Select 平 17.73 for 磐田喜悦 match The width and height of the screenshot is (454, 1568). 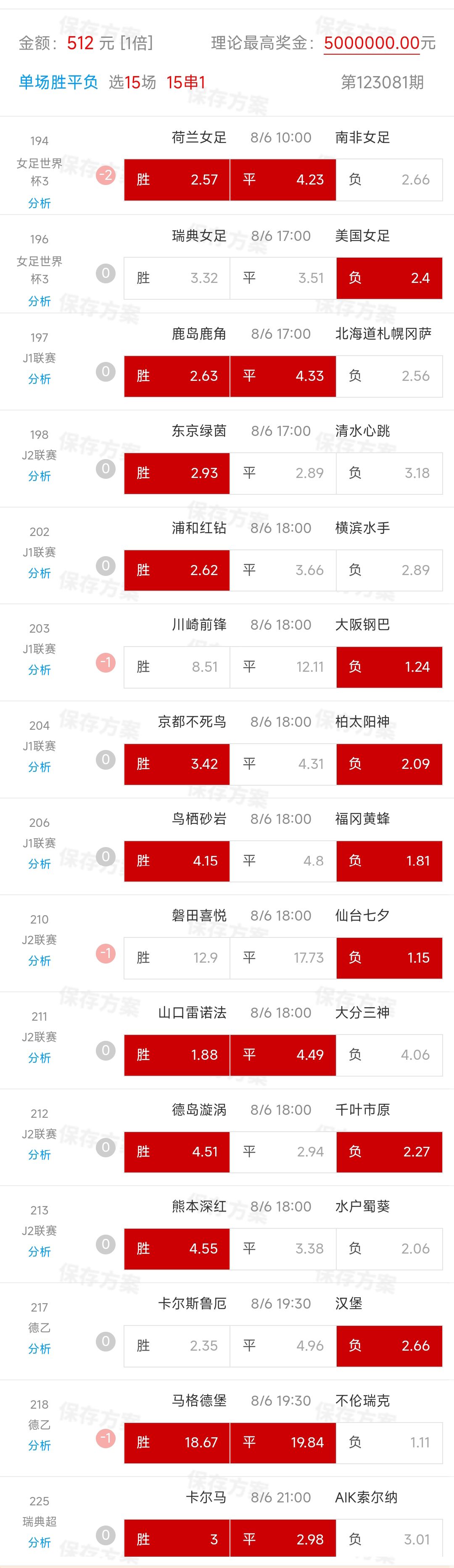click(283, 958)
